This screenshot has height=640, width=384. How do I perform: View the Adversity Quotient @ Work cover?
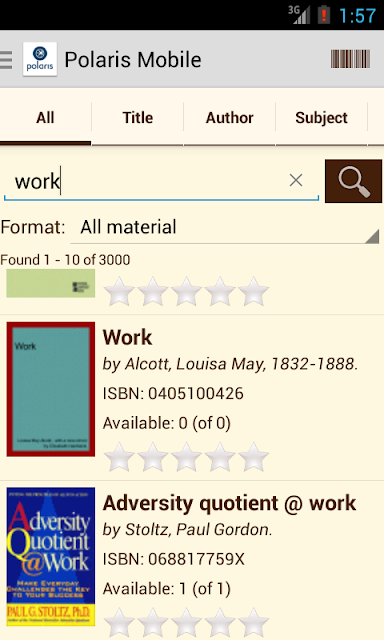[51, 557]
